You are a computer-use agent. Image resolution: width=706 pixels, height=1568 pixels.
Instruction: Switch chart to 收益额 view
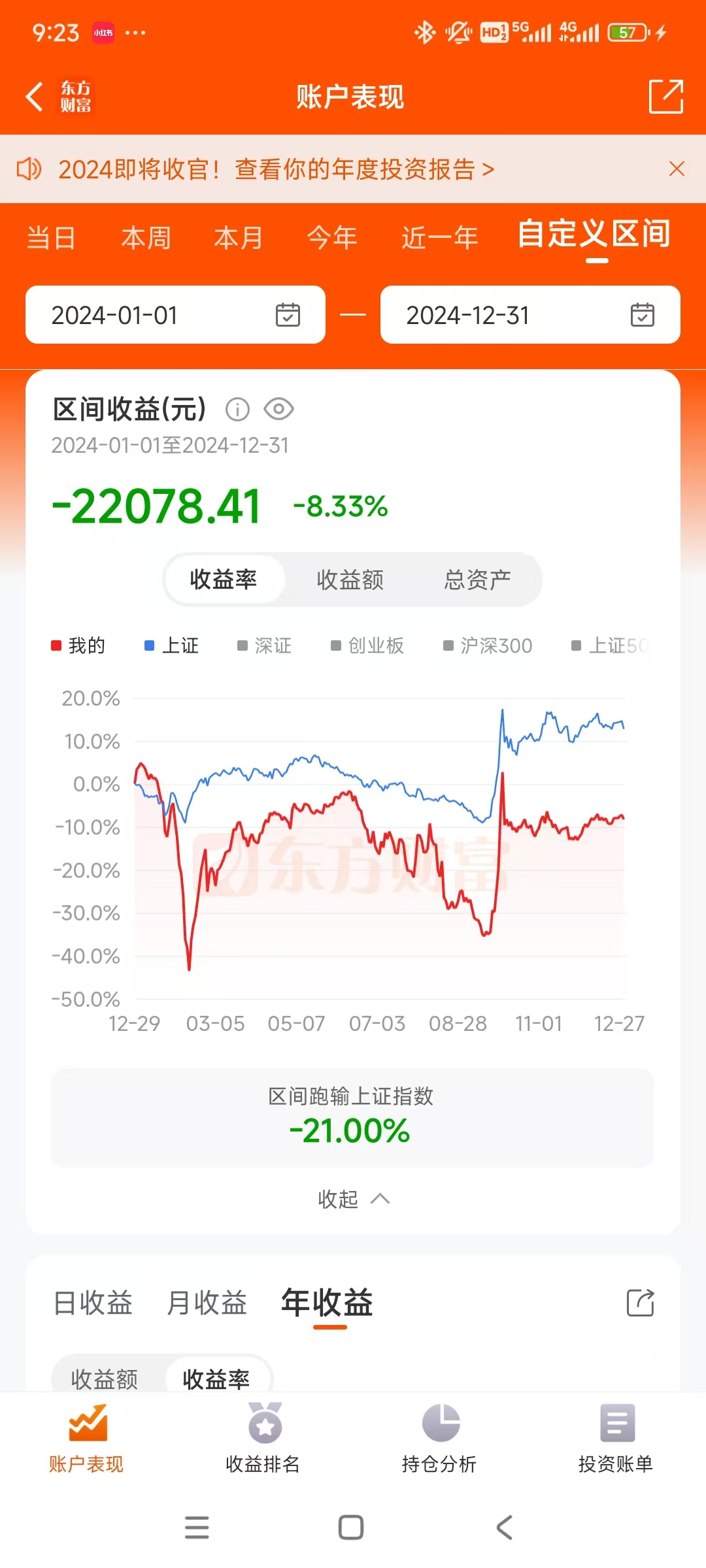click(x=350, y=580)
